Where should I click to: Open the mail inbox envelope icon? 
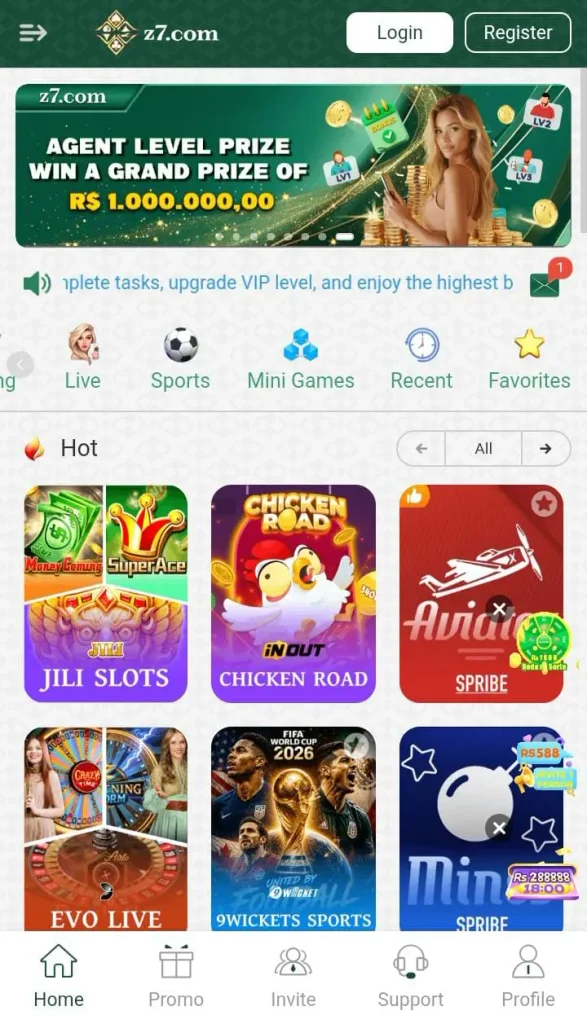click(545, 285)
